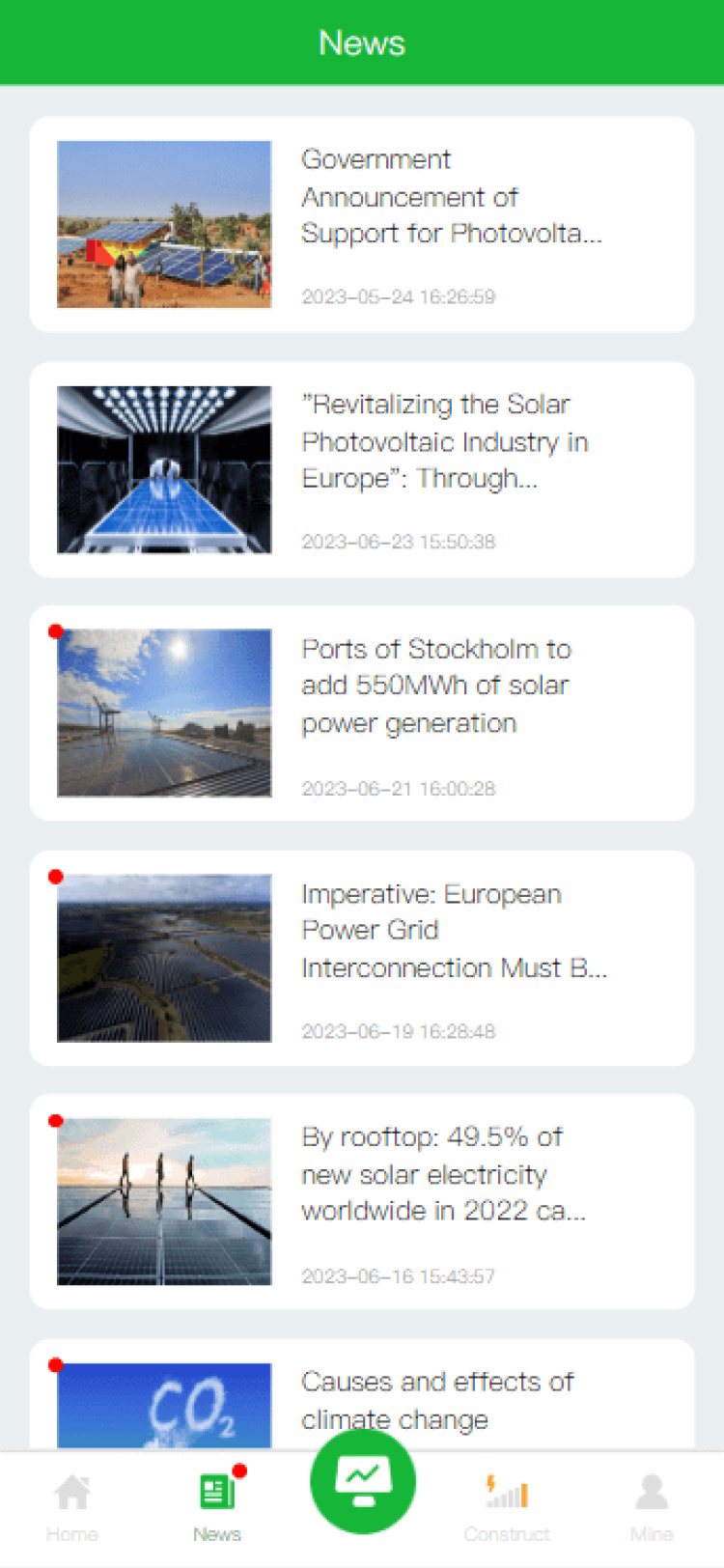View the By rooftop 49.5% solar article

click(x=362, y=1202)
